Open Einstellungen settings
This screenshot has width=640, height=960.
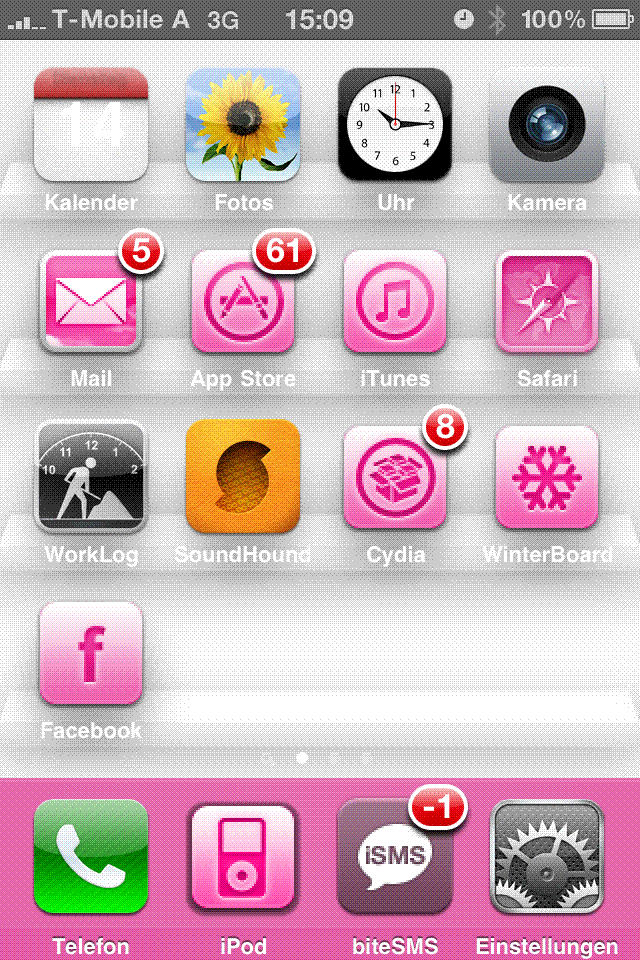click(x=547, y=857)
